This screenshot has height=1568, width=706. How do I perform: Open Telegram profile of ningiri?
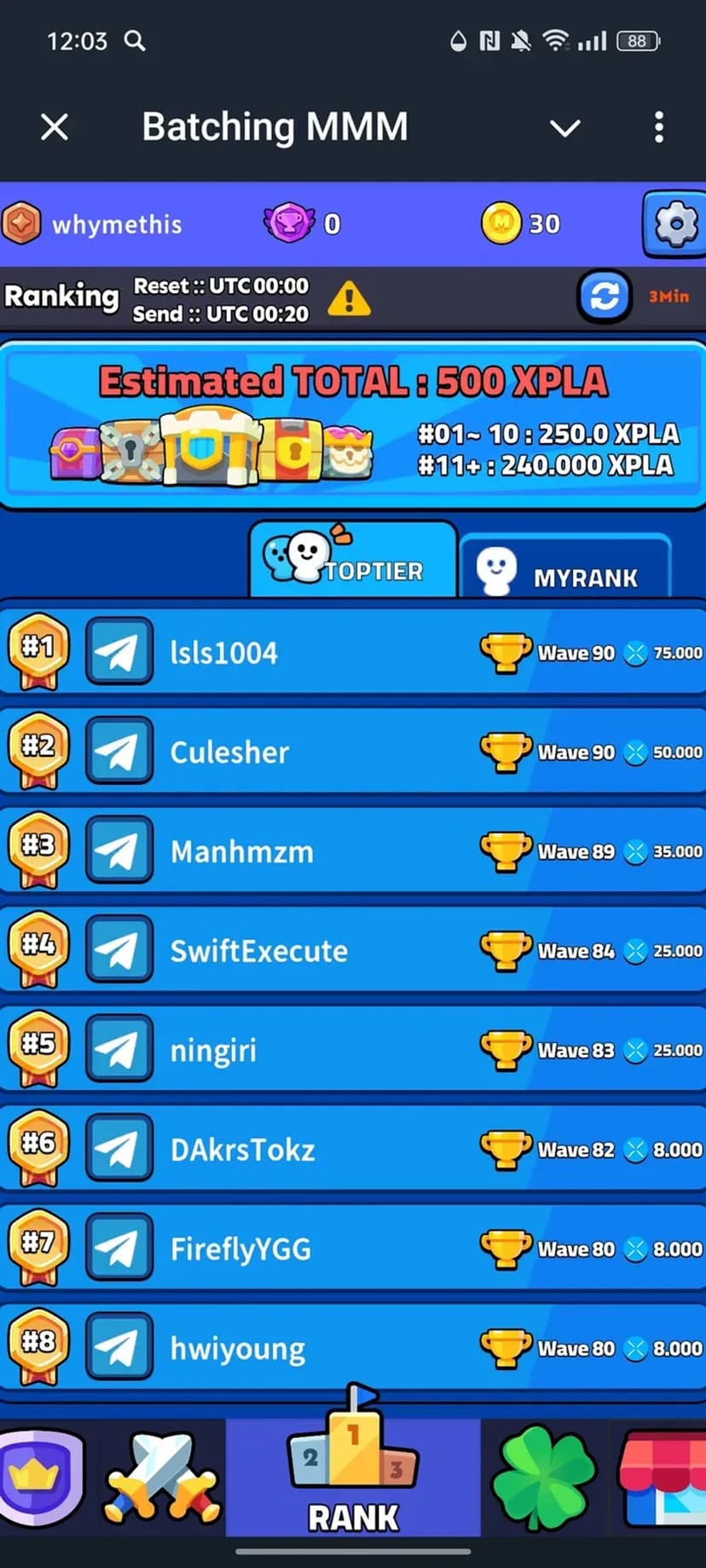119,1050
